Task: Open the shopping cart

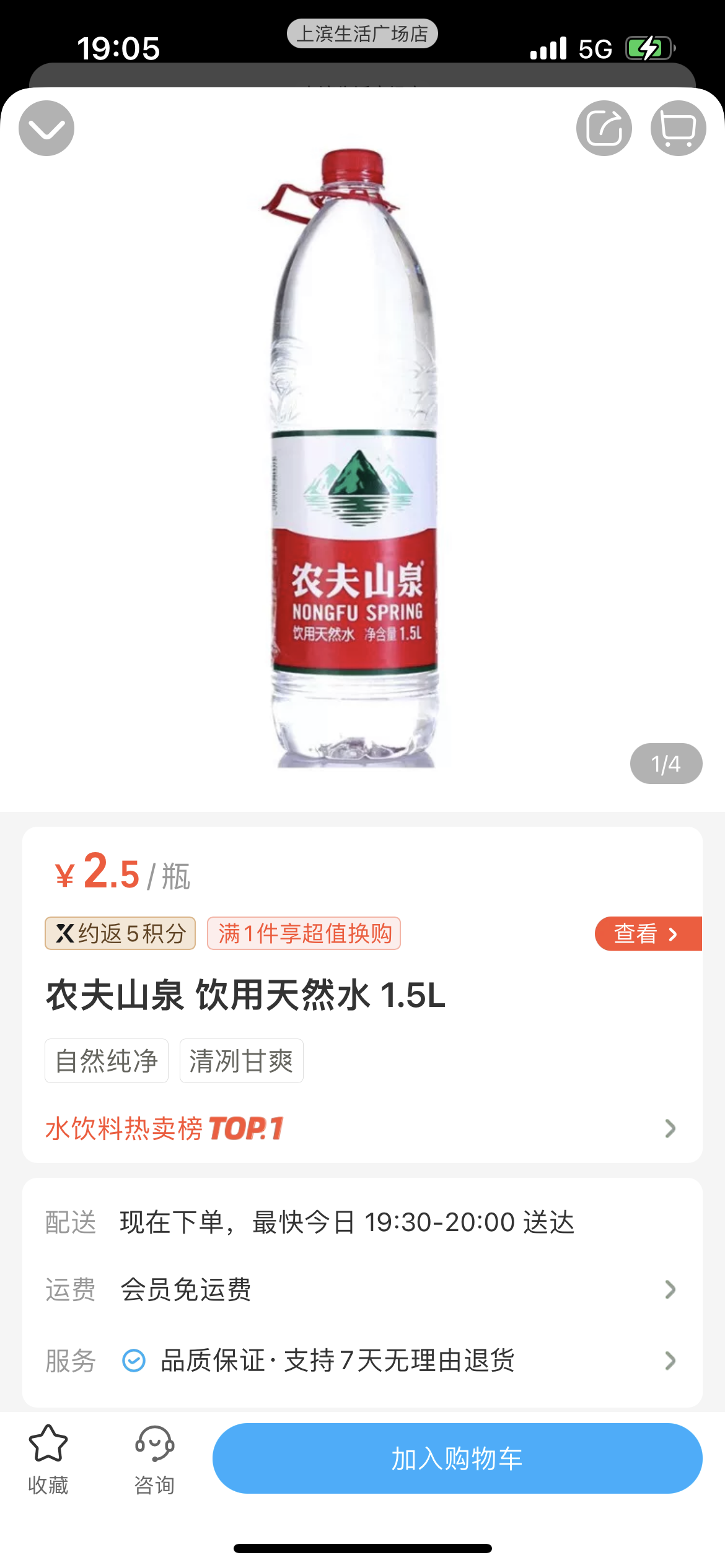Action: (x=678, y=128)
